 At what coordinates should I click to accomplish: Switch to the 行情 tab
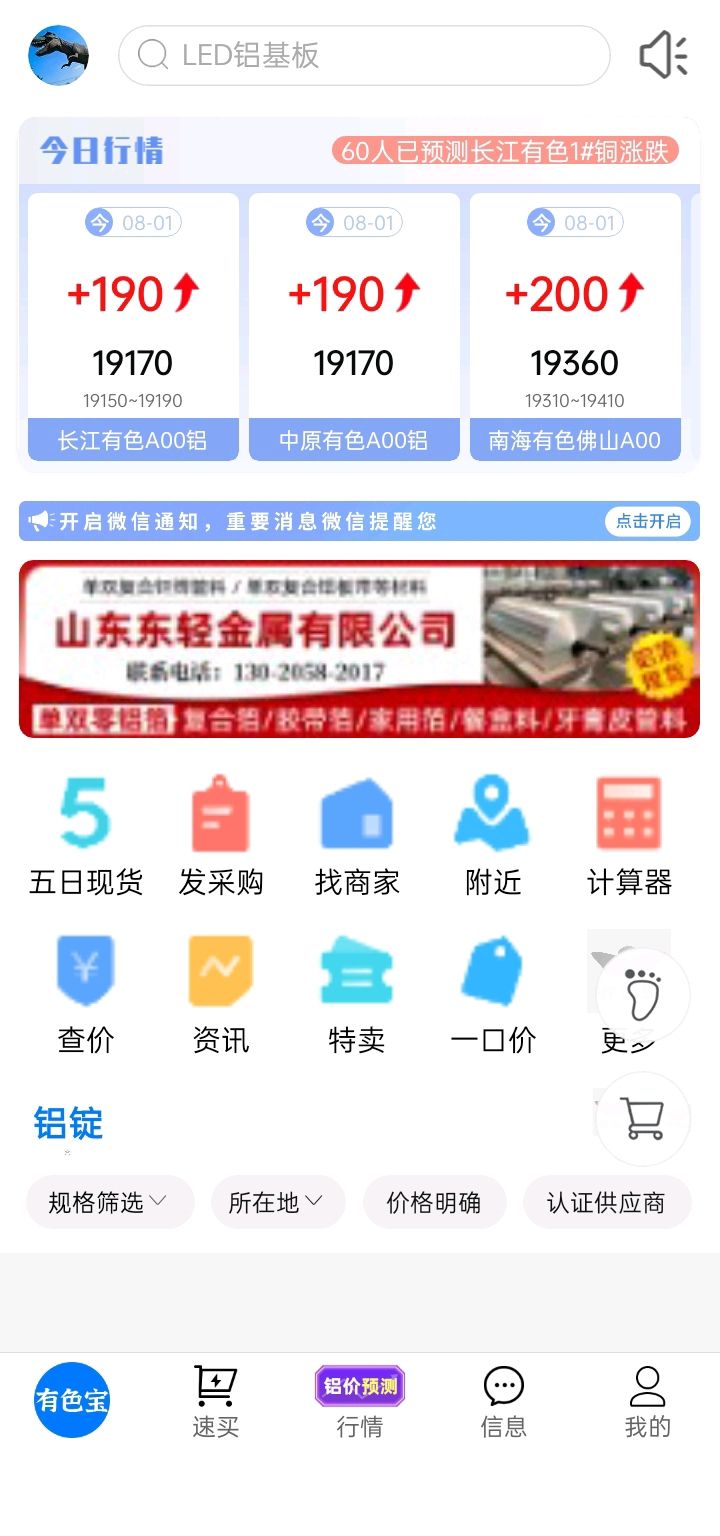point(360,1401)
